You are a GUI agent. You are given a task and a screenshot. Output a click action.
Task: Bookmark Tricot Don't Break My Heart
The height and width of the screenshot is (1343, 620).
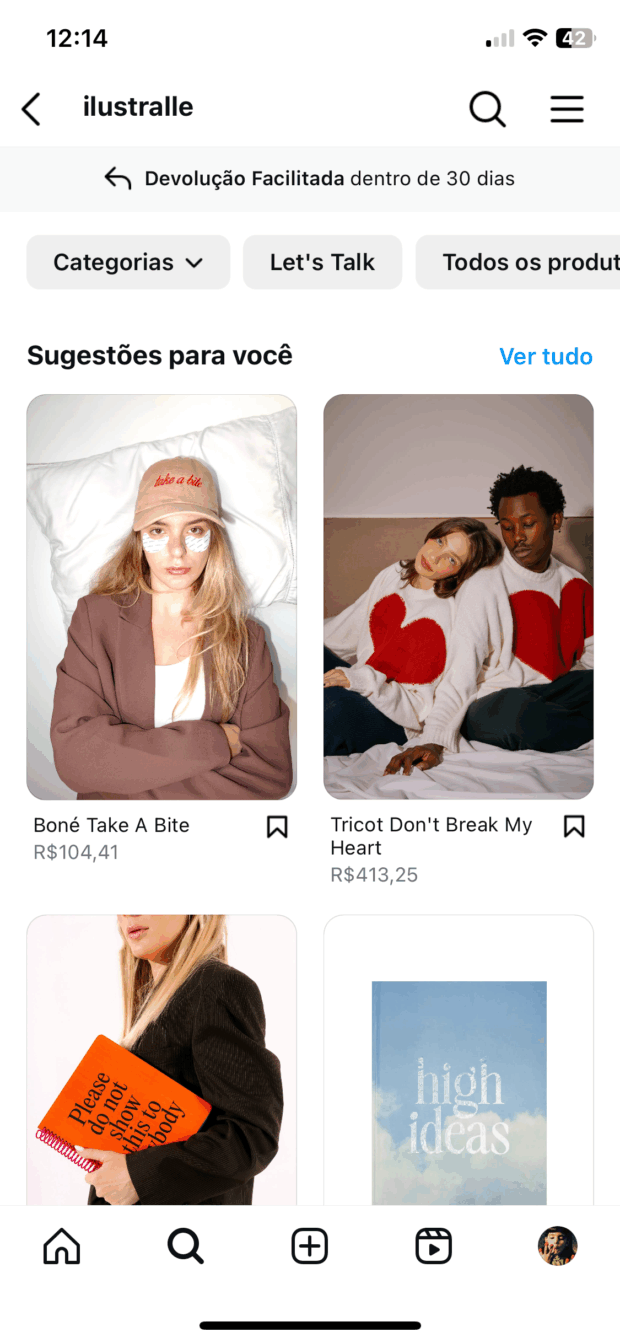[x=574, y=827]
